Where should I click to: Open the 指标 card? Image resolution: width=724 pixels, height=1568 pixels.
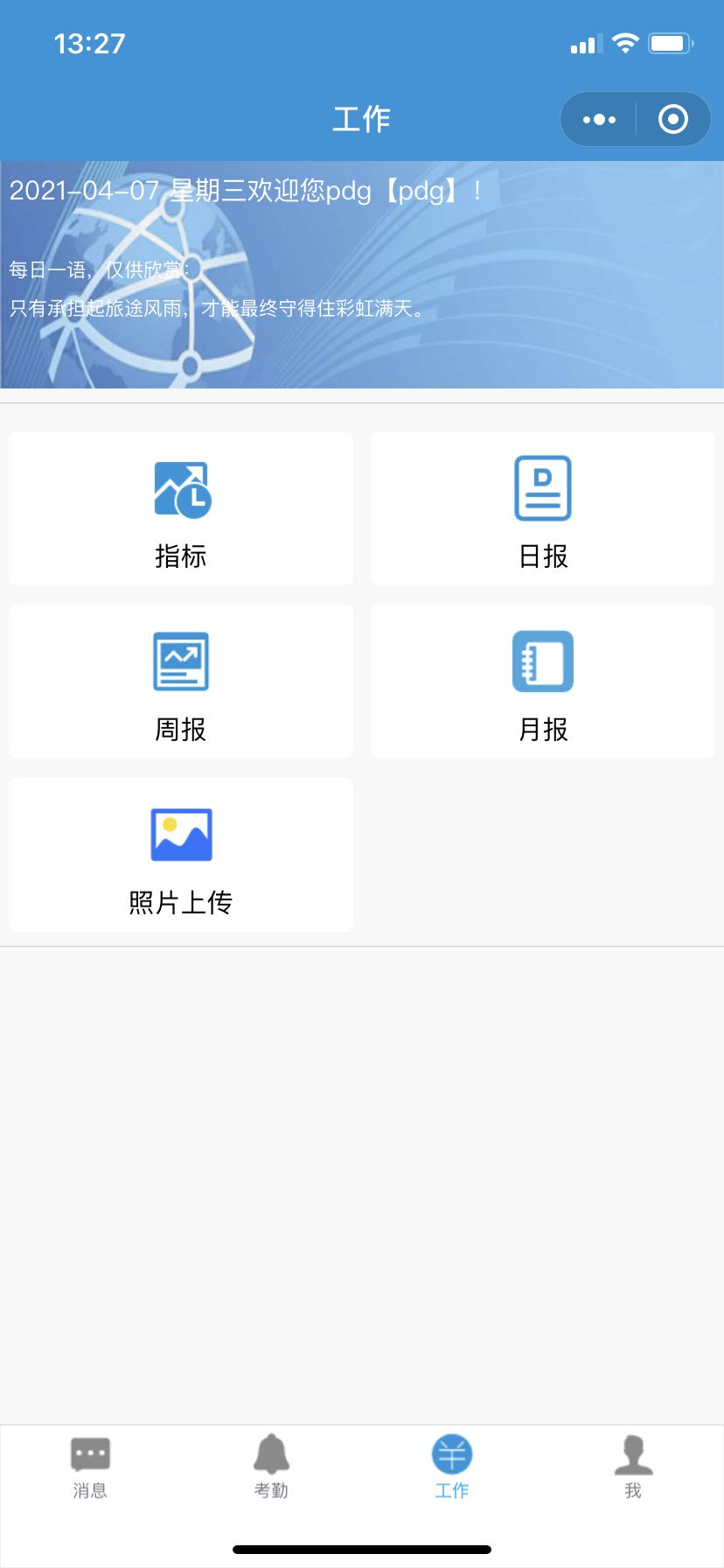point(181,508)
